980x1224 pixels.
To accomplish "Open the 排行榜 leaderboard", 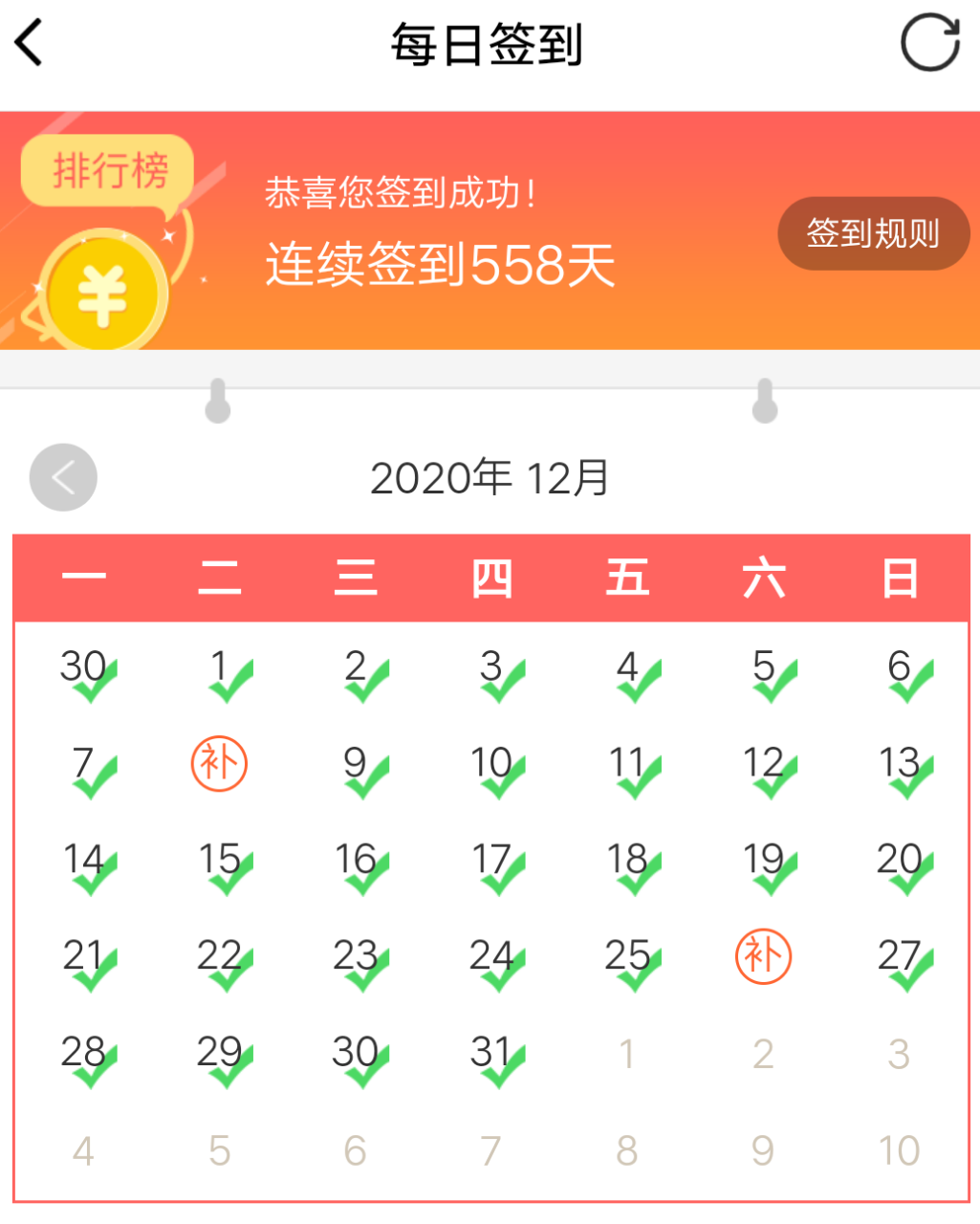I will (108, 172).
